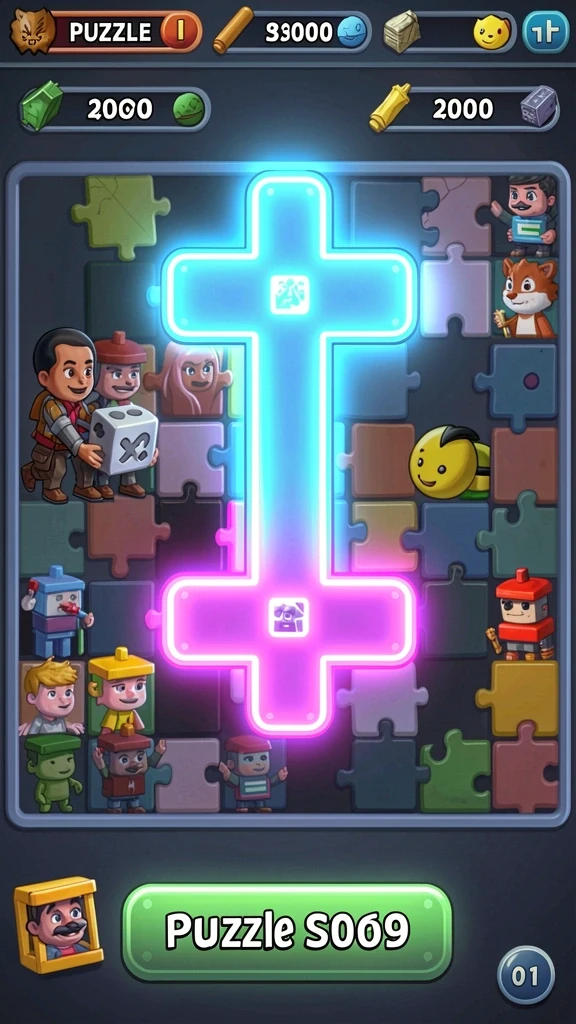Select the glowing blue cross center tile
The height and width of the screenshot is (1024, 576).
(x=289, y=295)
